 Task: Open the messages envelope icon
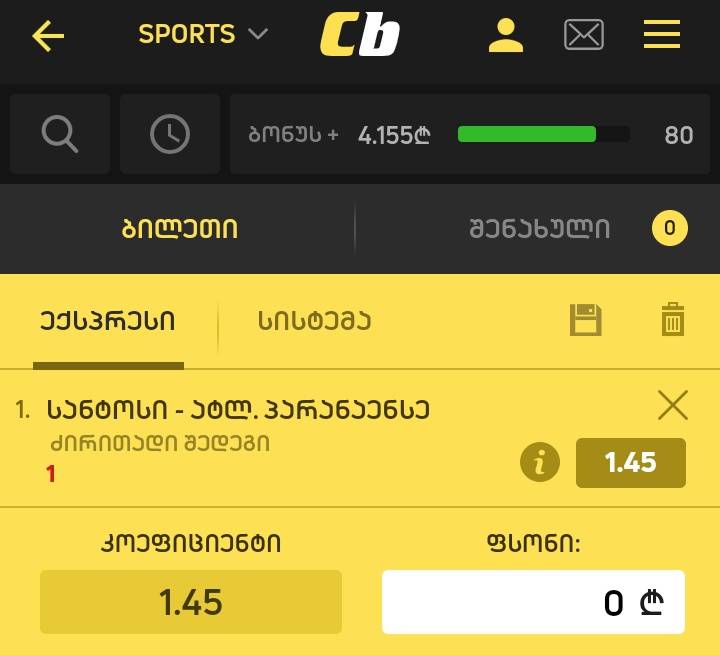click(x=584, y=35)
